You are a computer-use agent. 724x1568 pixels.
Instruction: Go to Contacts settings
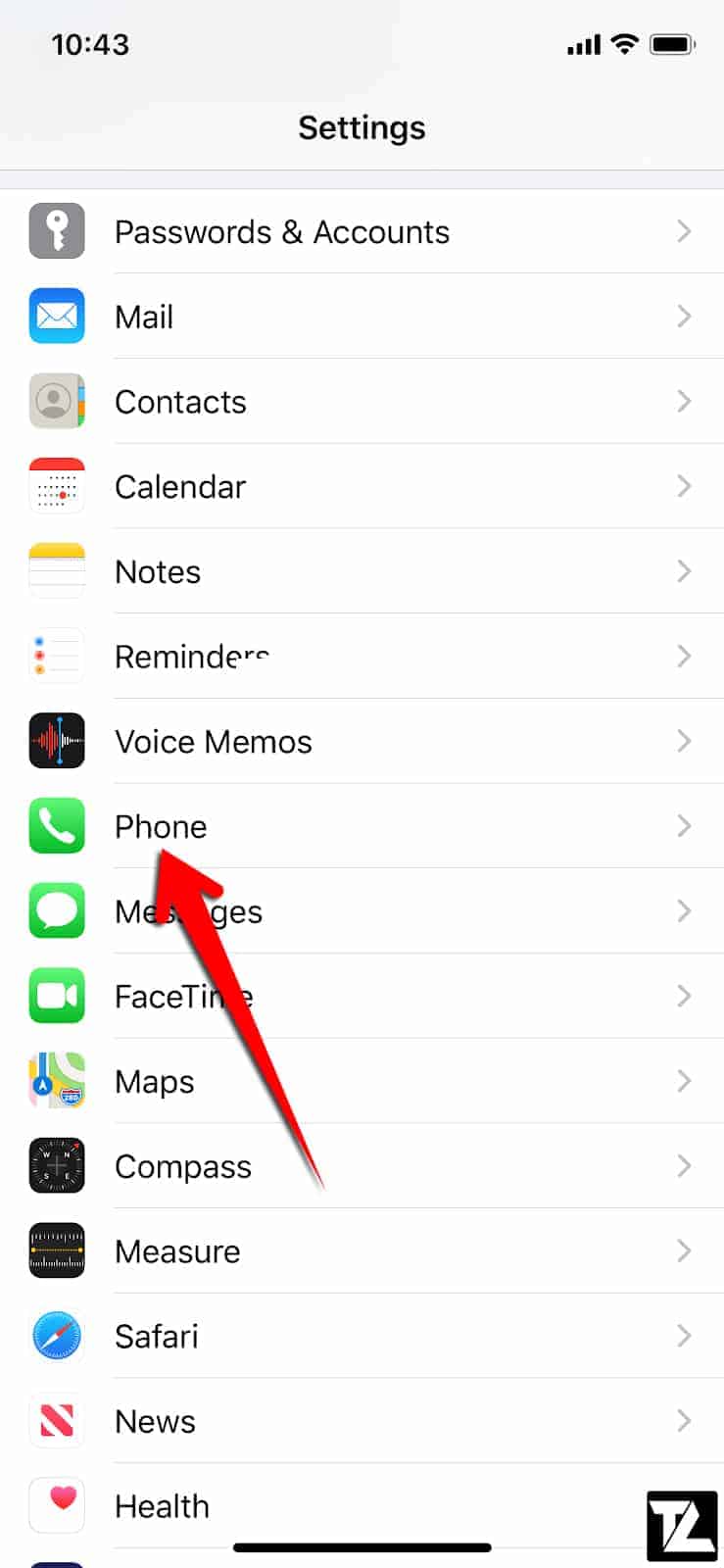point(362,402)
